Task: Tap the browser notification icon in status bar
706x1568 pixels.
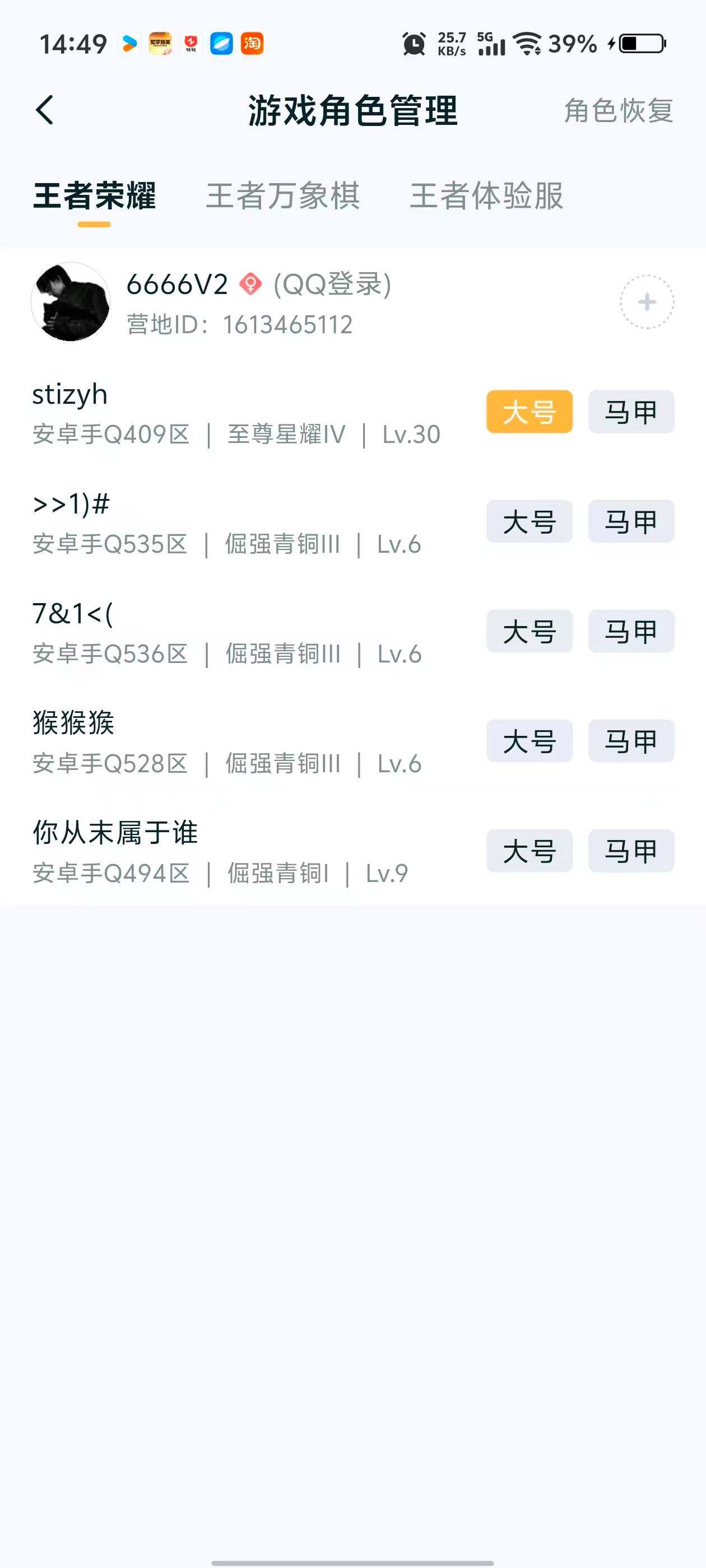Action: click(x=222, y=44)
